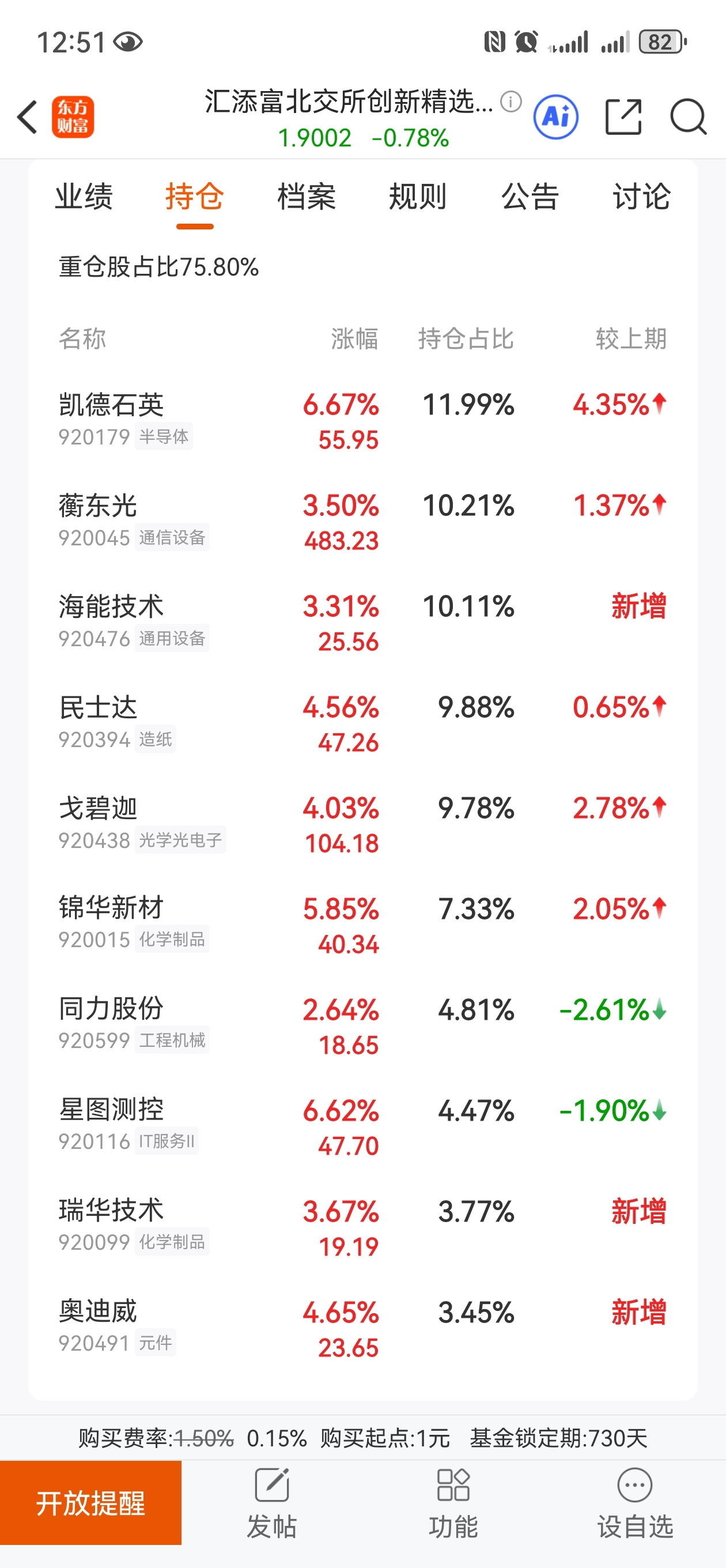
Task: Go back using the top-left arrow
Action: point(28,117)
